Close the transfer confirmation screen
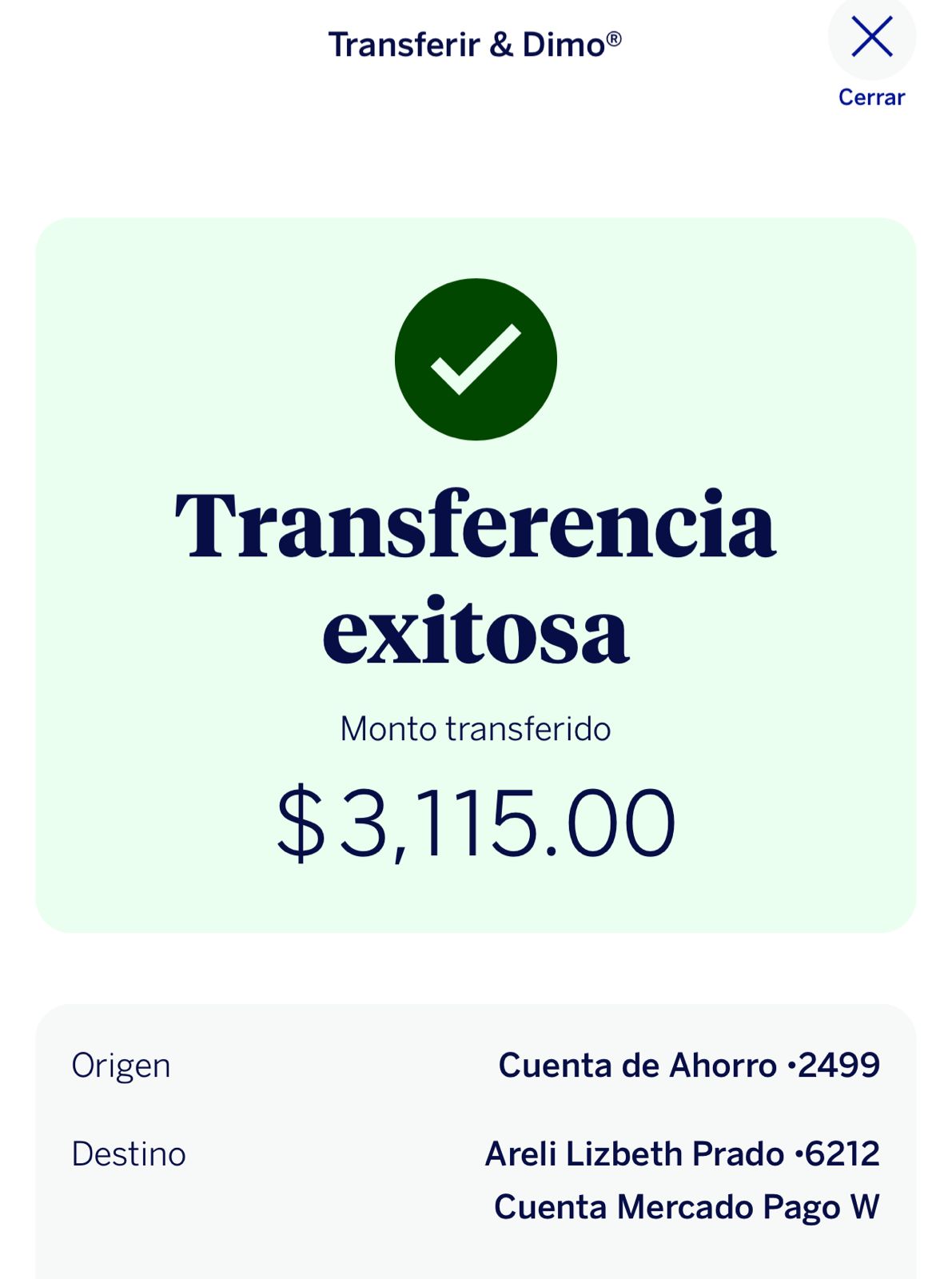The image size is (952, 1279). [x=871, y=40]
